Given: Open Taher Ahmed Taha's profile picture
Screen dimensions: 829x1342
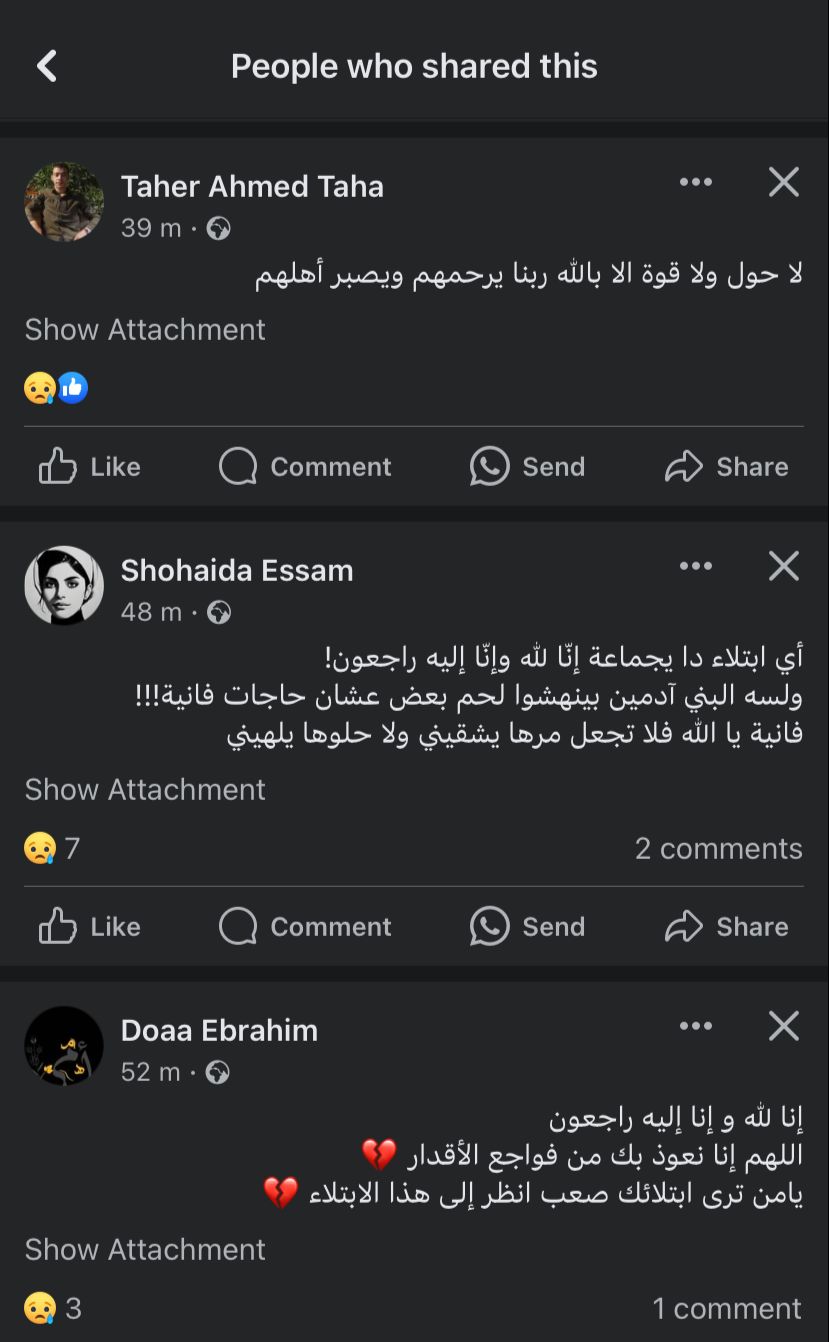Looking at the screenshot, I should (64, 202).
